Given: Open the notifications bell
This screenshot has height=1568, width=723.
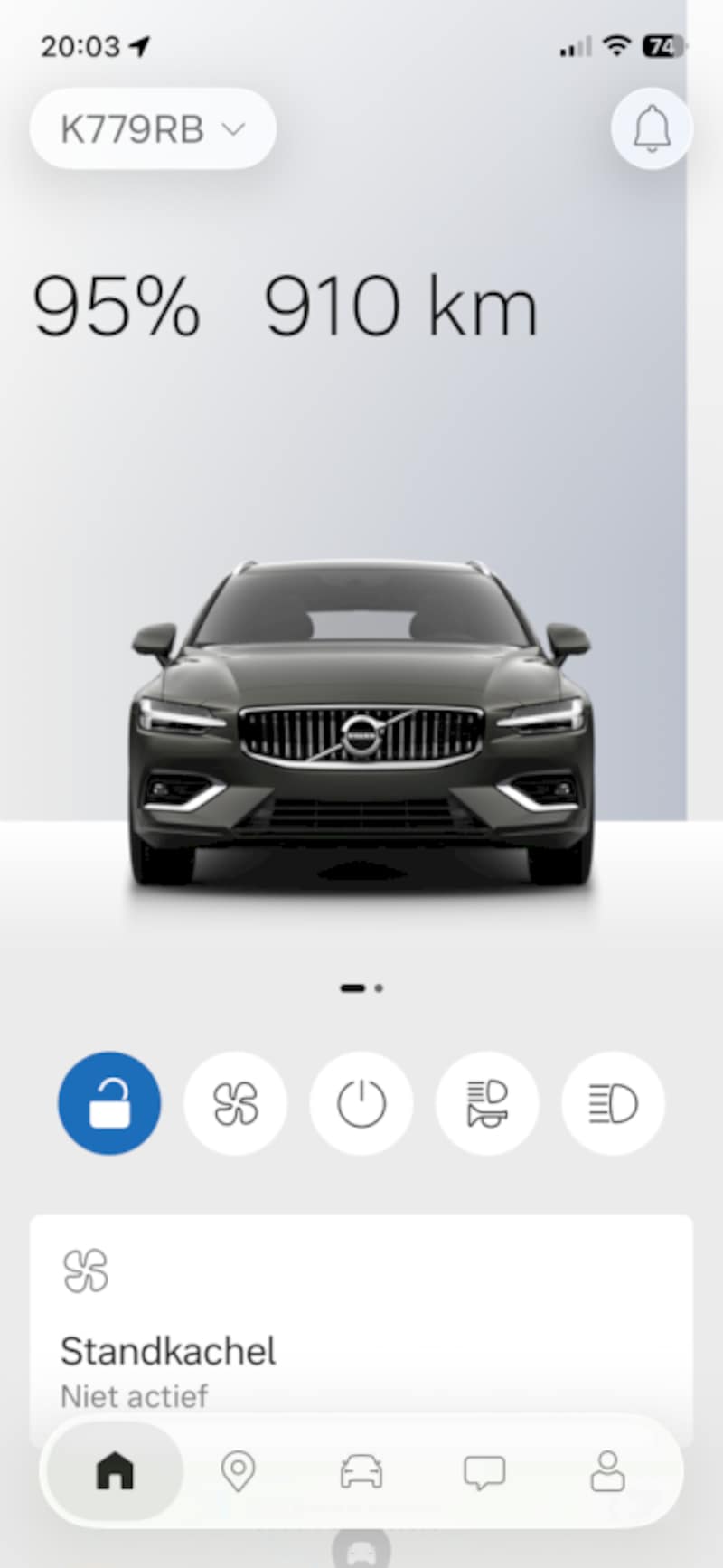Looking at the screenshot, I should (x=652, y=128).
